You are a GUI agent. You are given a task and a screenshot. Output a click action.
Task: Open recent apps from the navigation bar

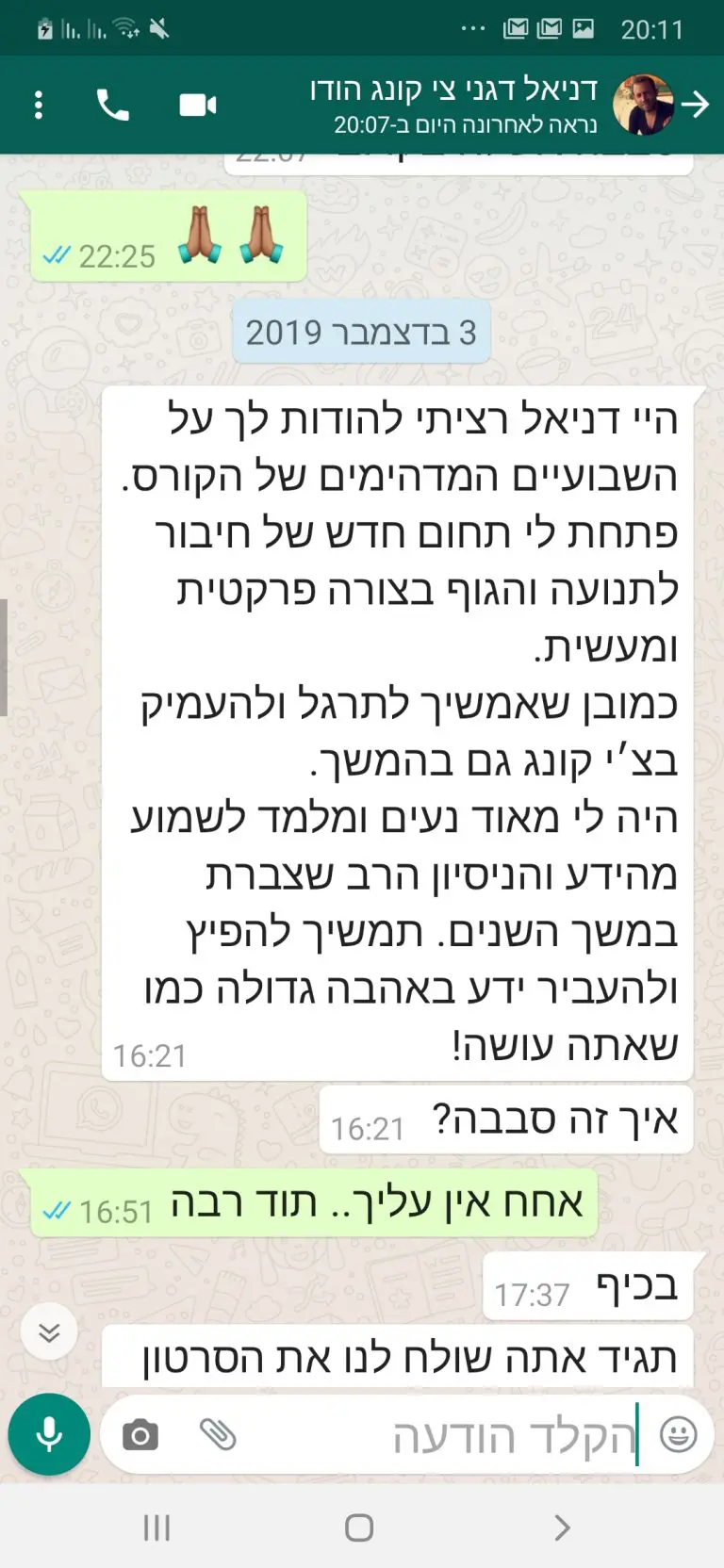tap(156, 1527)
